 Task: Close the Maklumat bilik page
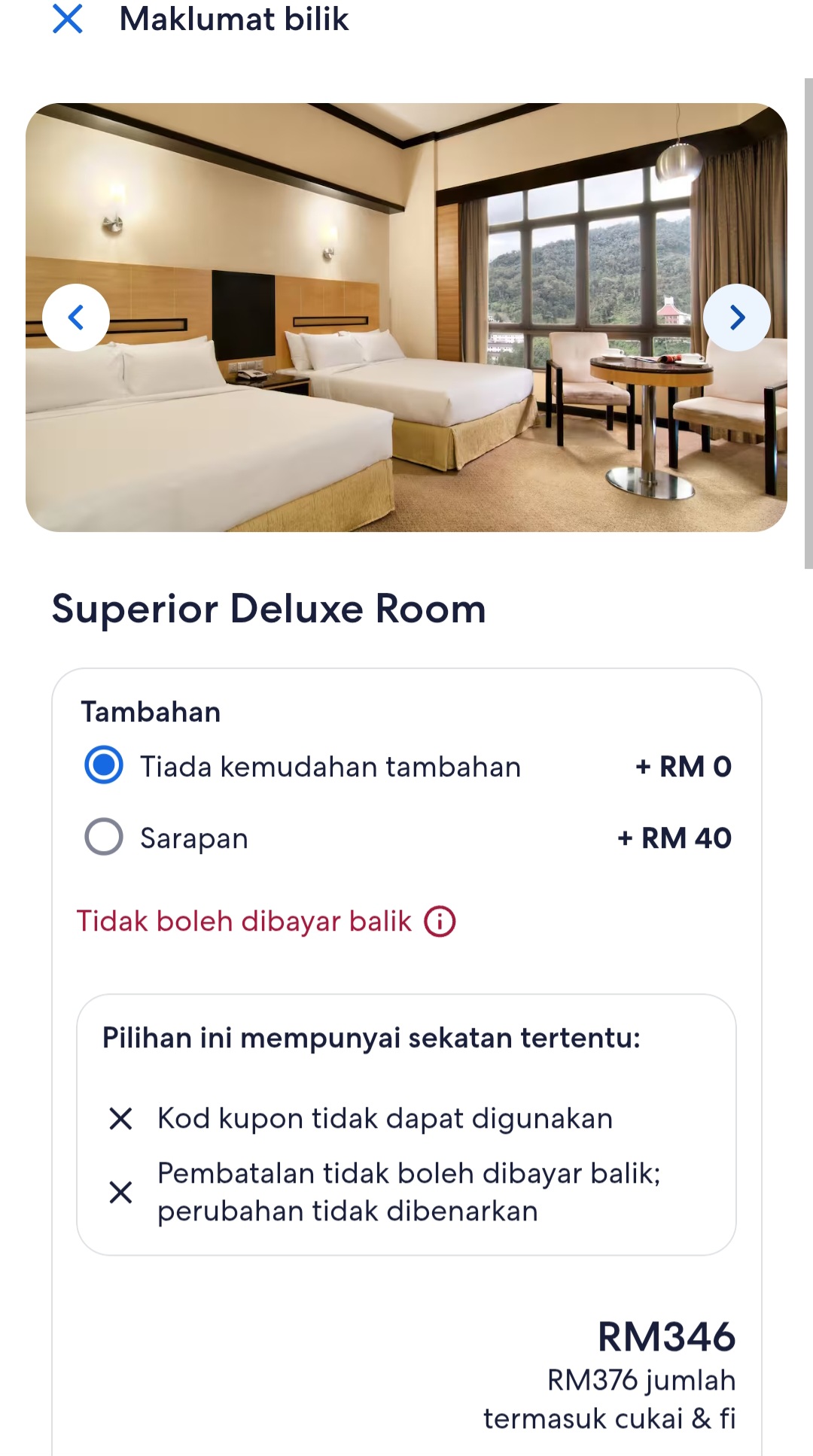[x=68, y=19]
